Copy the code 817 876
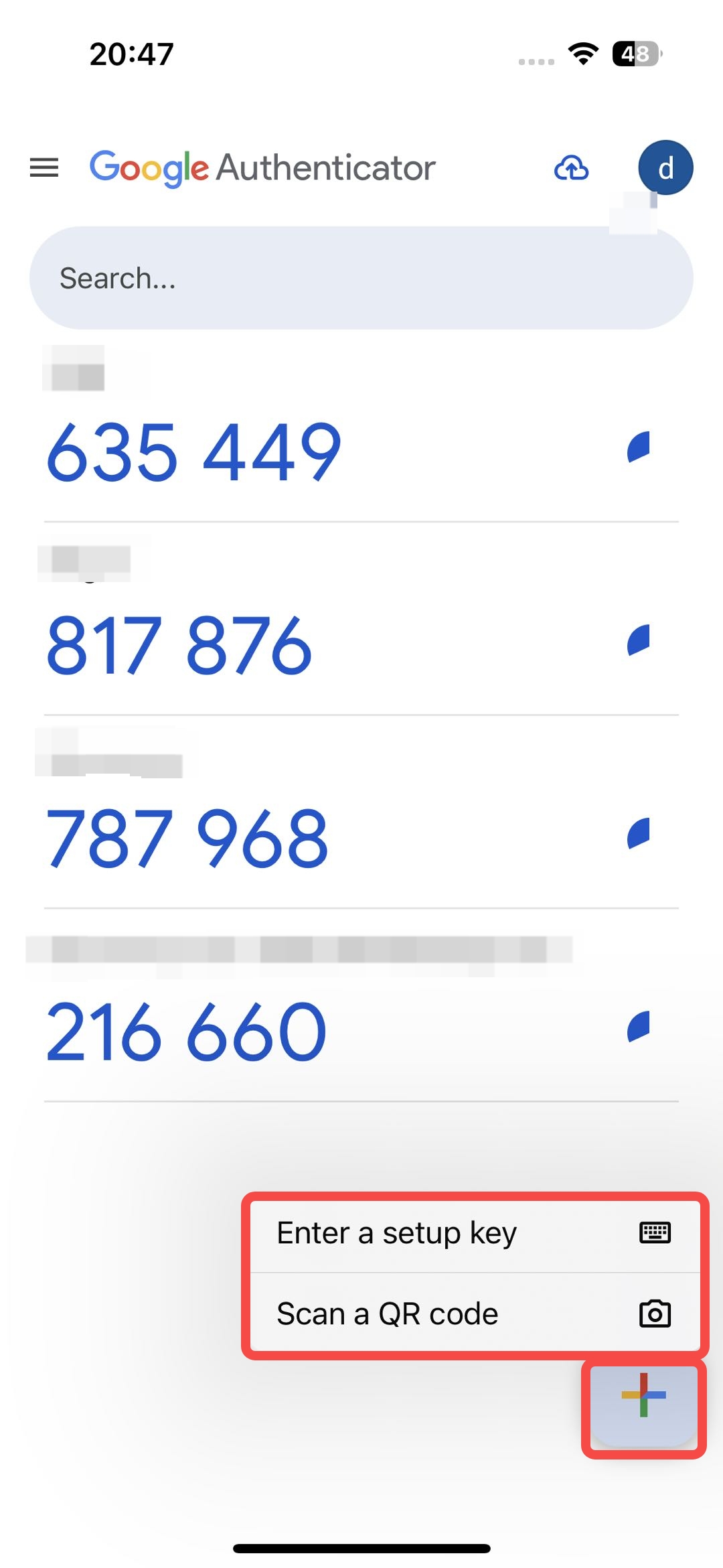The width and height of the screenshot is (723, 1568). coord(179,646)
